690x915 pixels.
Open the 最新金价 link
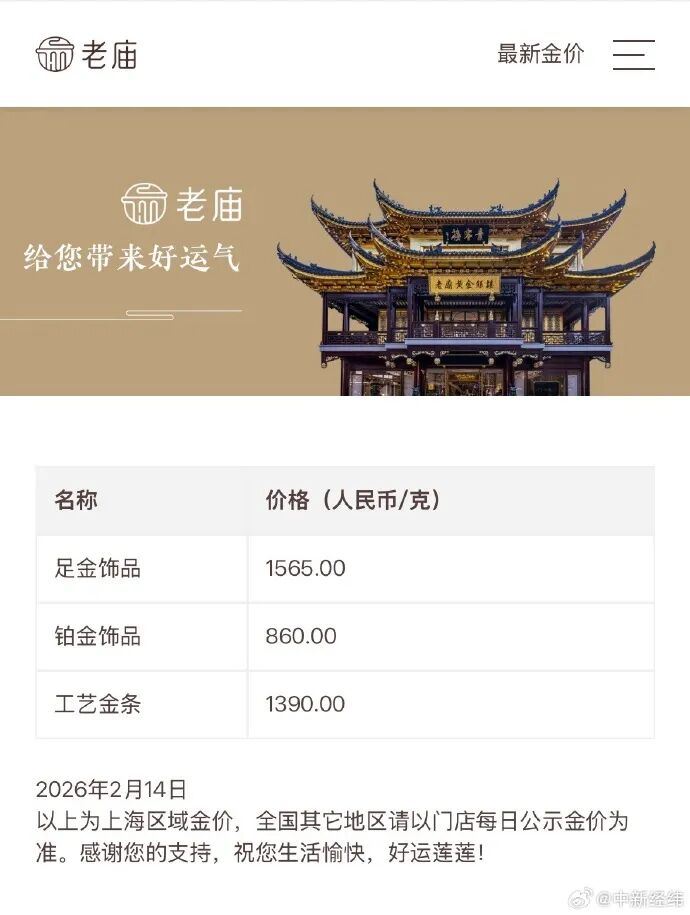[540, 54]
